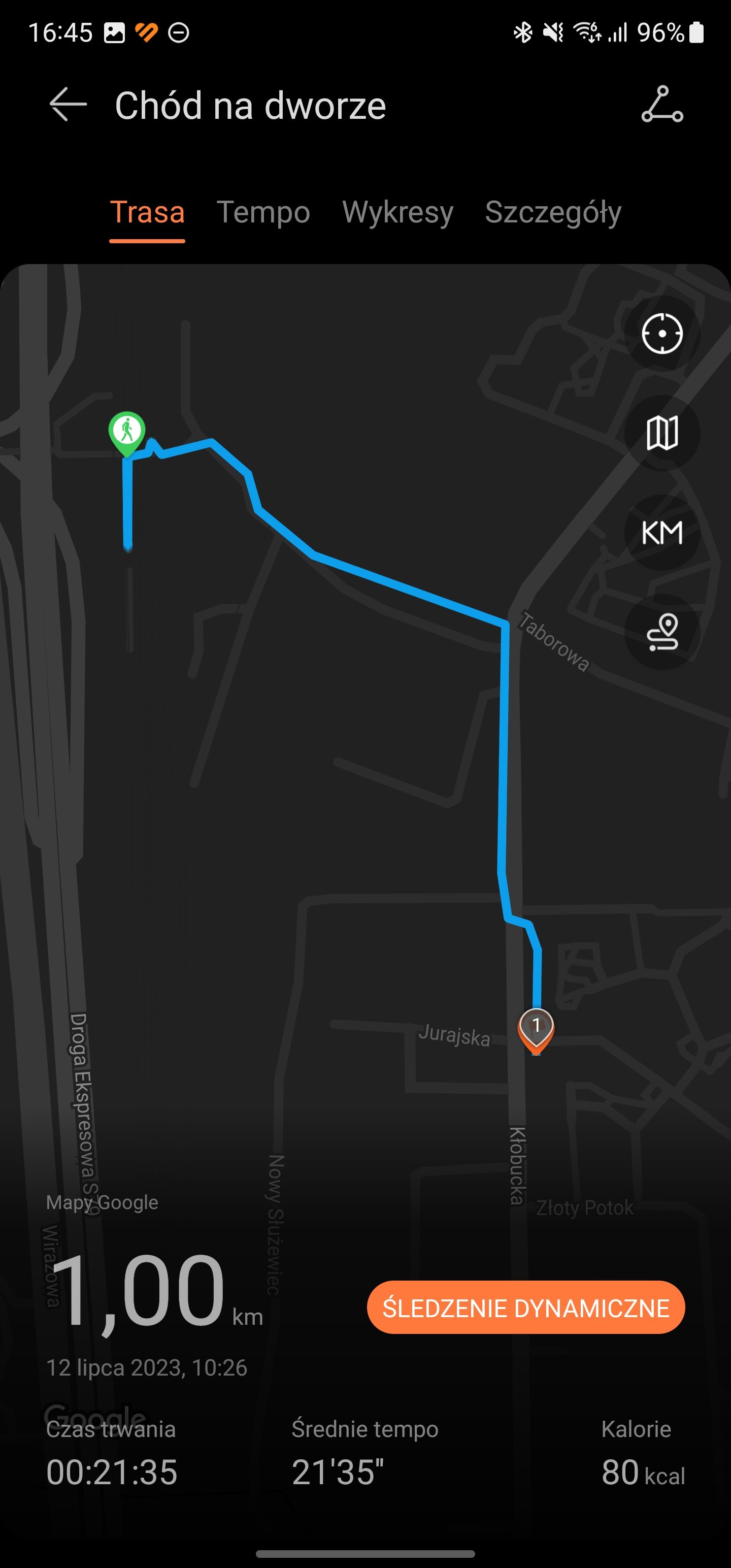This screenshot has width=731, height=1568.
Task: View the Szczegóły tab
Action: tap(553, 213)
